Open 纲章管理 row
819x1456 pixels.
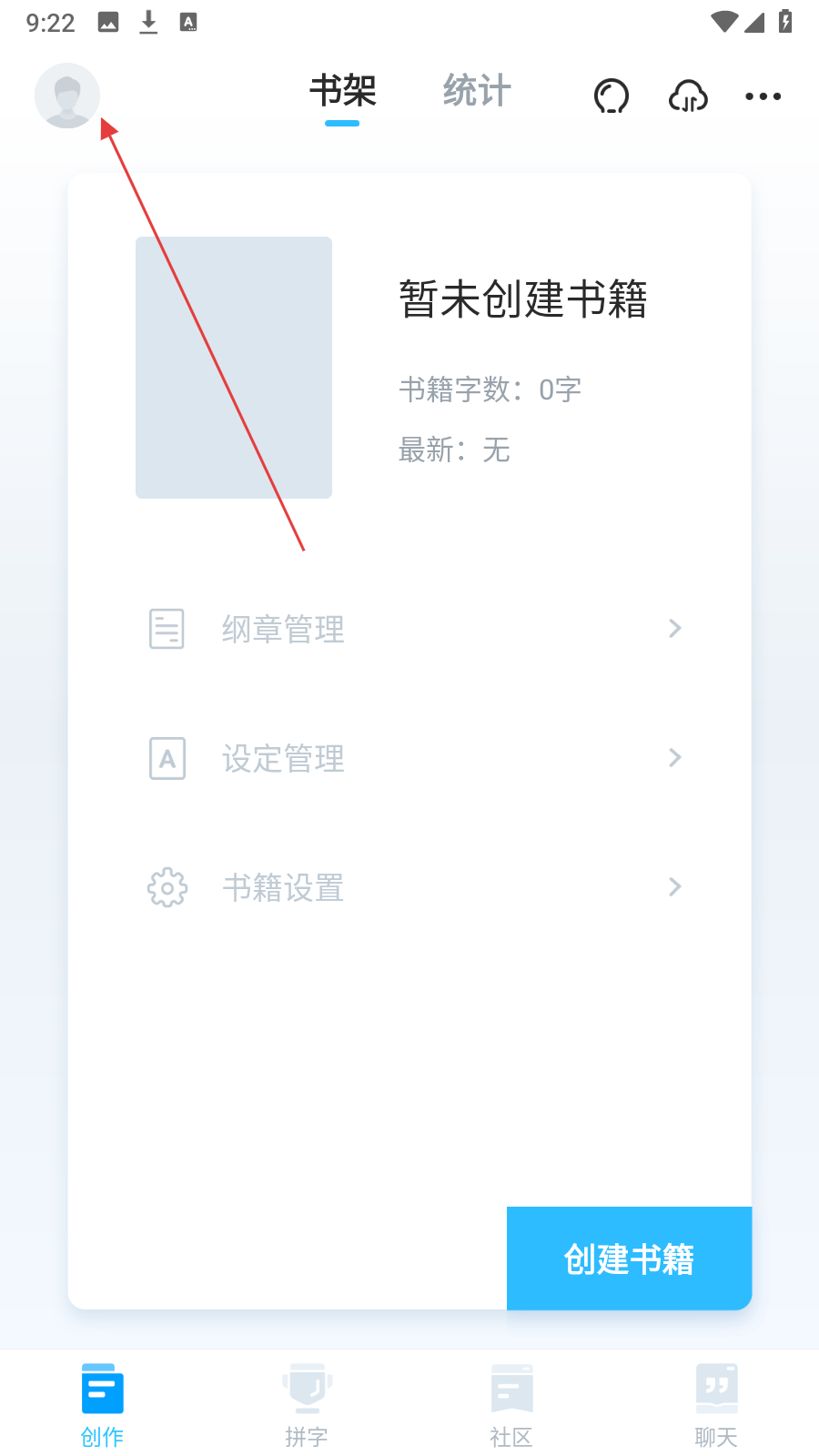point(414,629)
